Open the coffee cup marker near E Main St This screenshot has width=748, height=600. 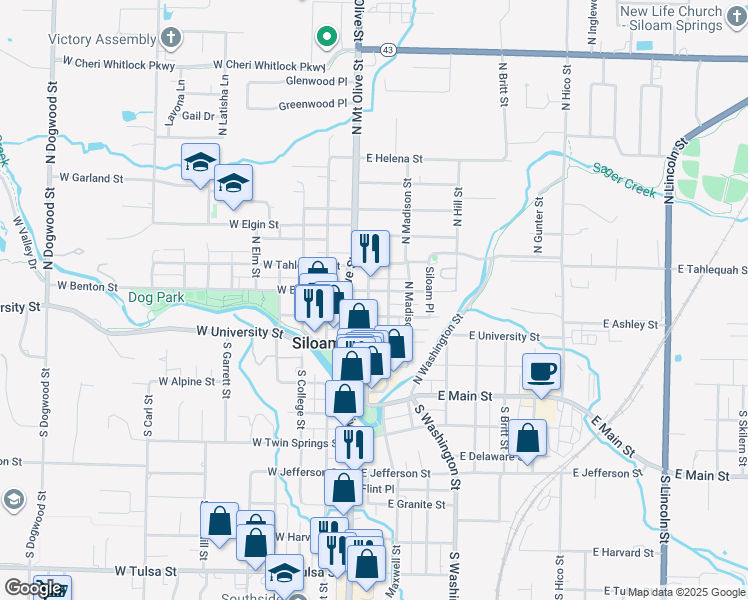click(x=541, y=372)
